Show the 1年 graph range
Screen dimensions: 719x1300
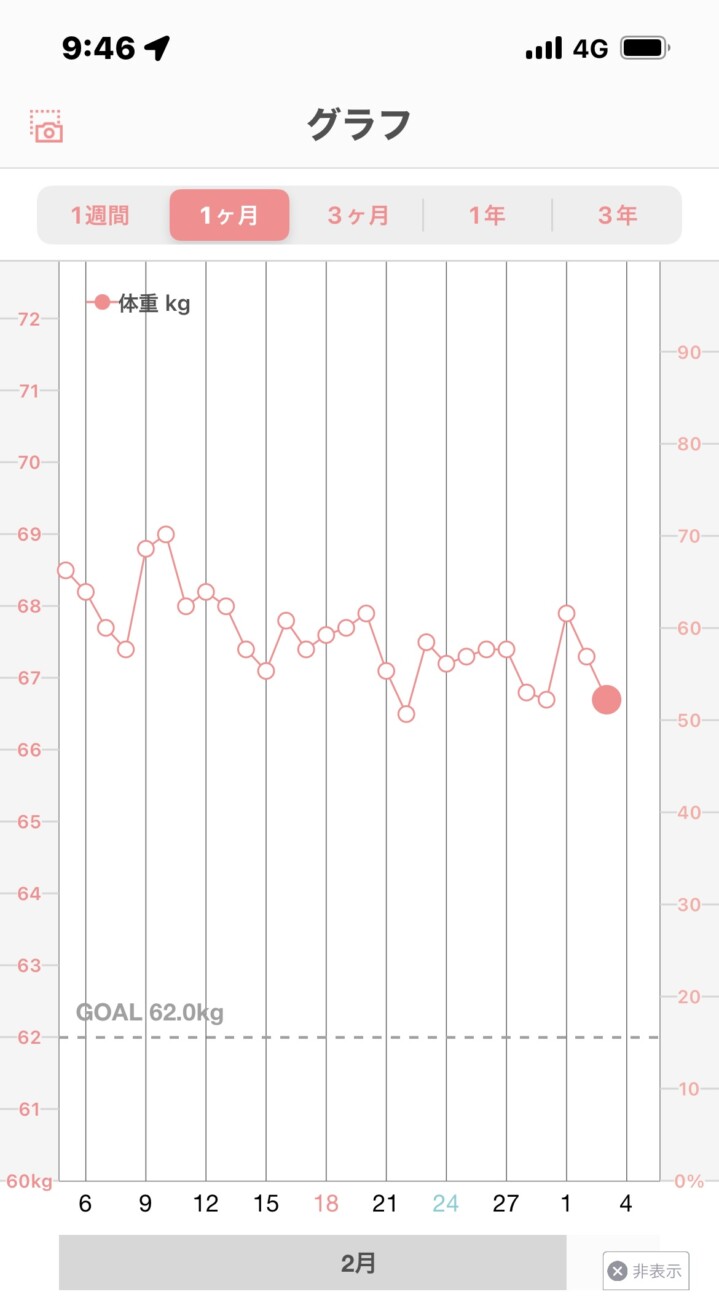(487, 215)
